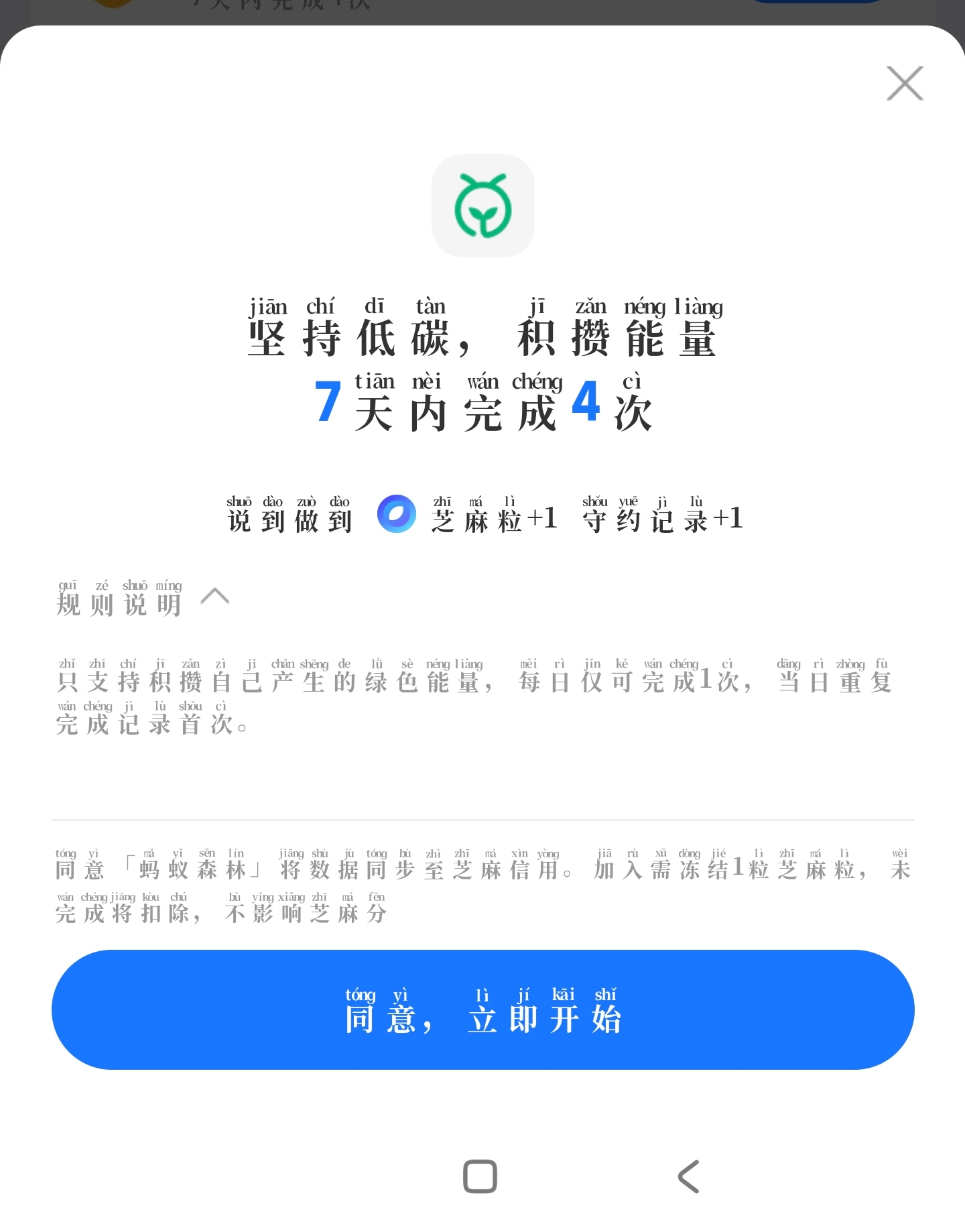Go back using the system back button
Image resolution: width=965 pixels, height=1232 pixels.
(689, 1176)
